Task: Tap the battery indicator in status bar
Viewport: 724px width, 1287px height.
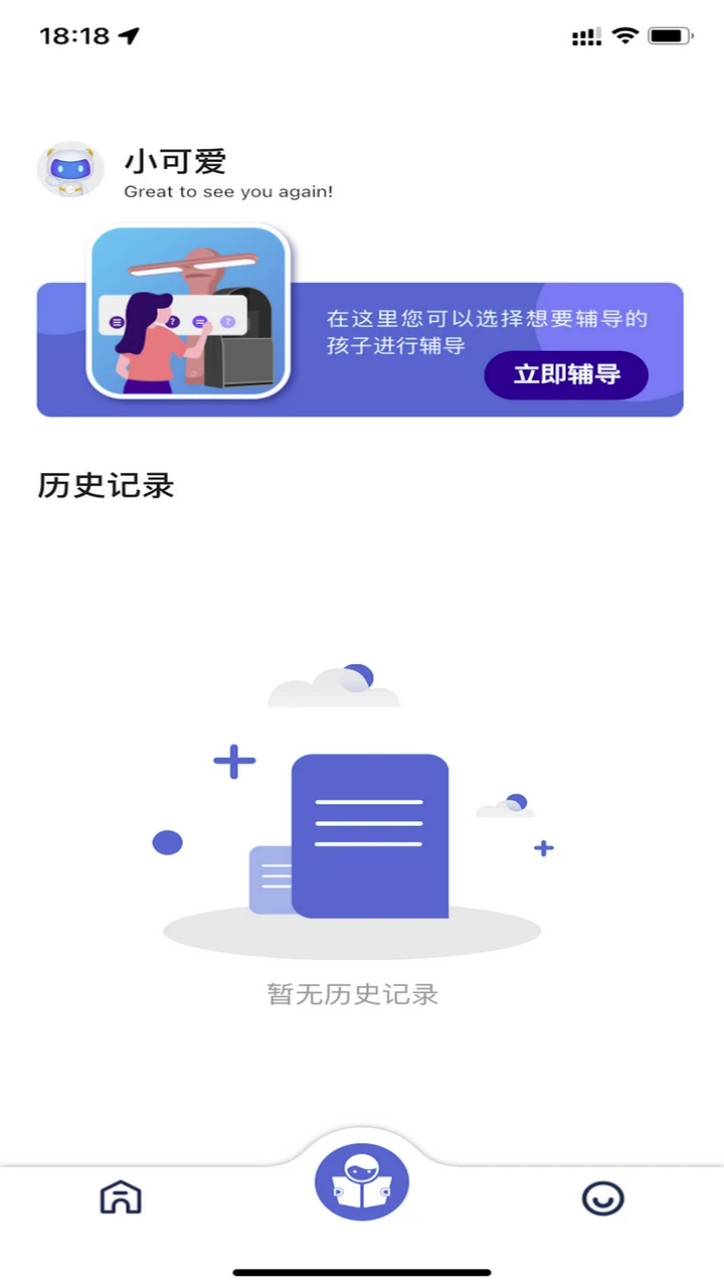Action: [x=672, y=34]
